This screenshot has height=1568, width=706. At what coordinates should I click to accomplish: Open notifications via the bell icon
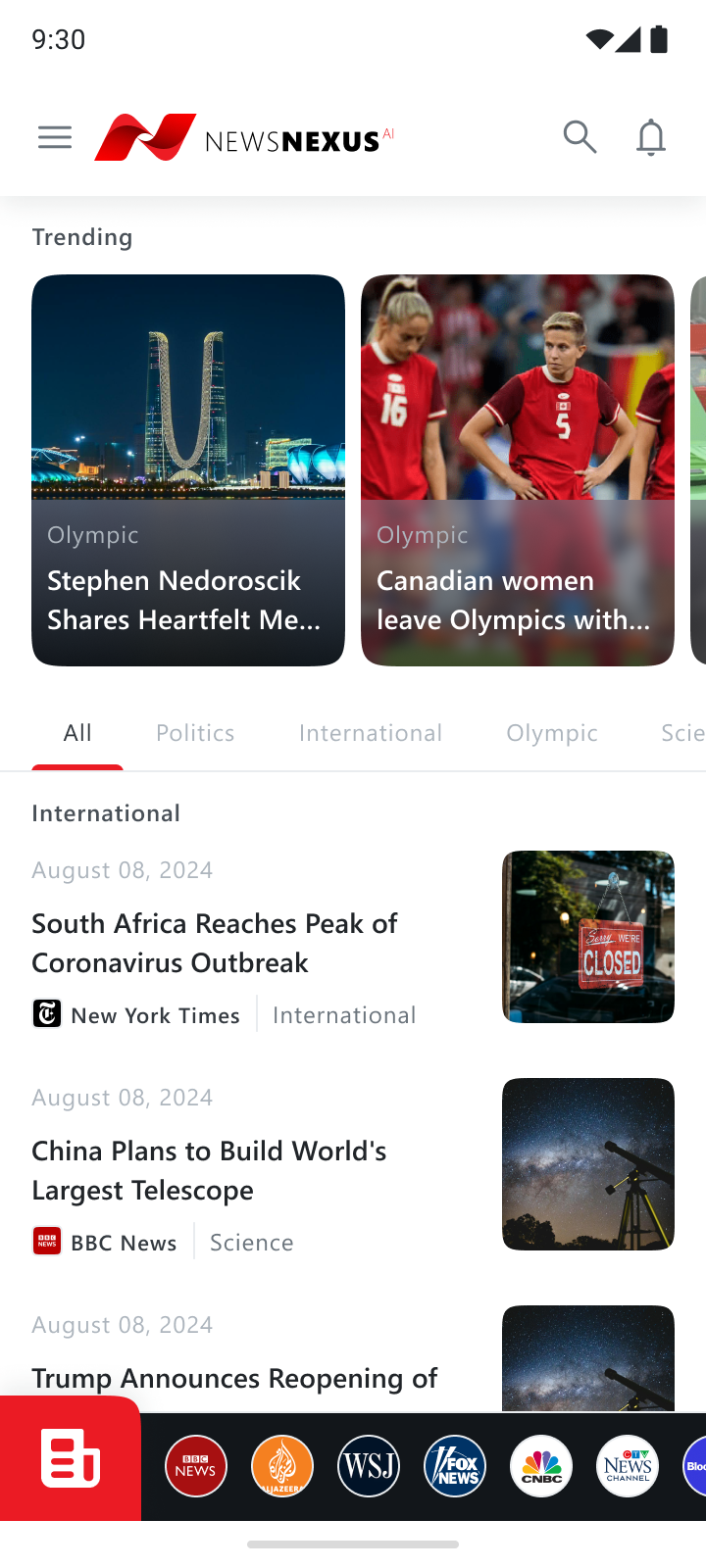650,137
